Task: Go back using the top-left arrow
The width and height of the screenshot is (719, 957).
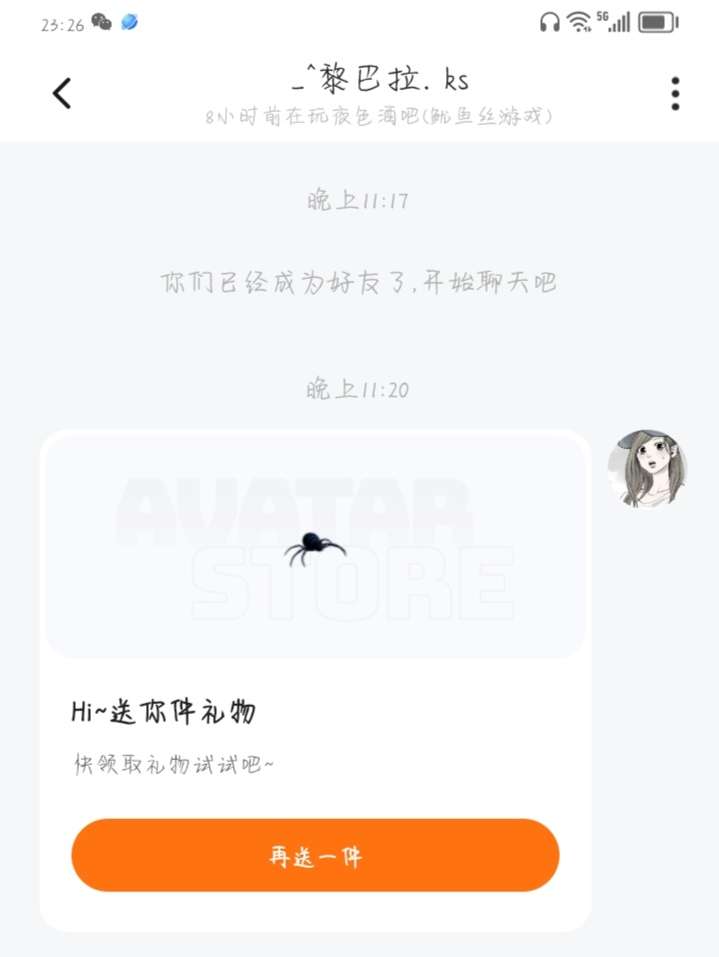Action: 62,93
